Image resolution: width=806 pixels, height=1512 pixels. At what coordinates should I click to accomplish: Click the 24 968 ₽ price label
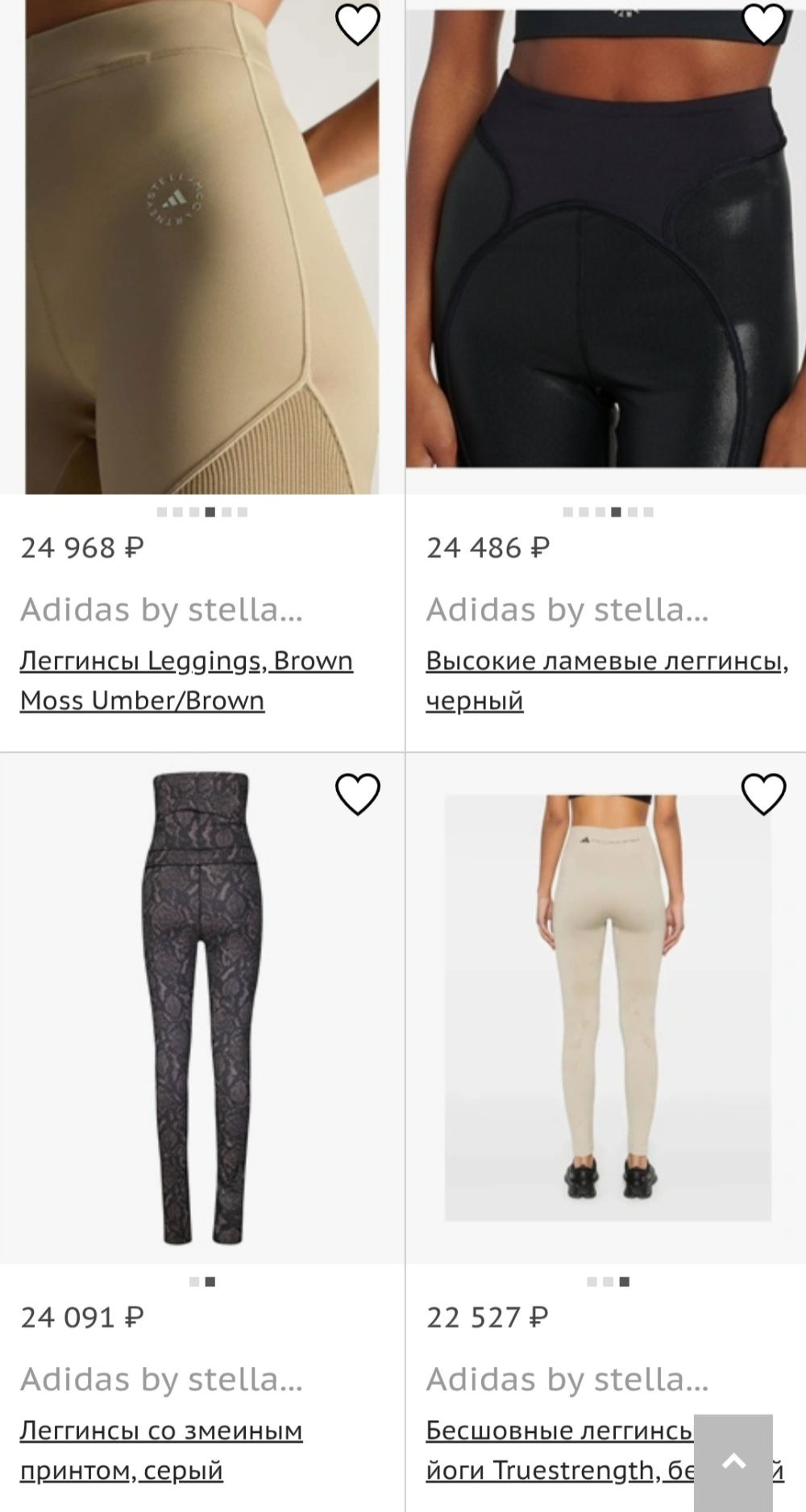[x=81, y=548]
